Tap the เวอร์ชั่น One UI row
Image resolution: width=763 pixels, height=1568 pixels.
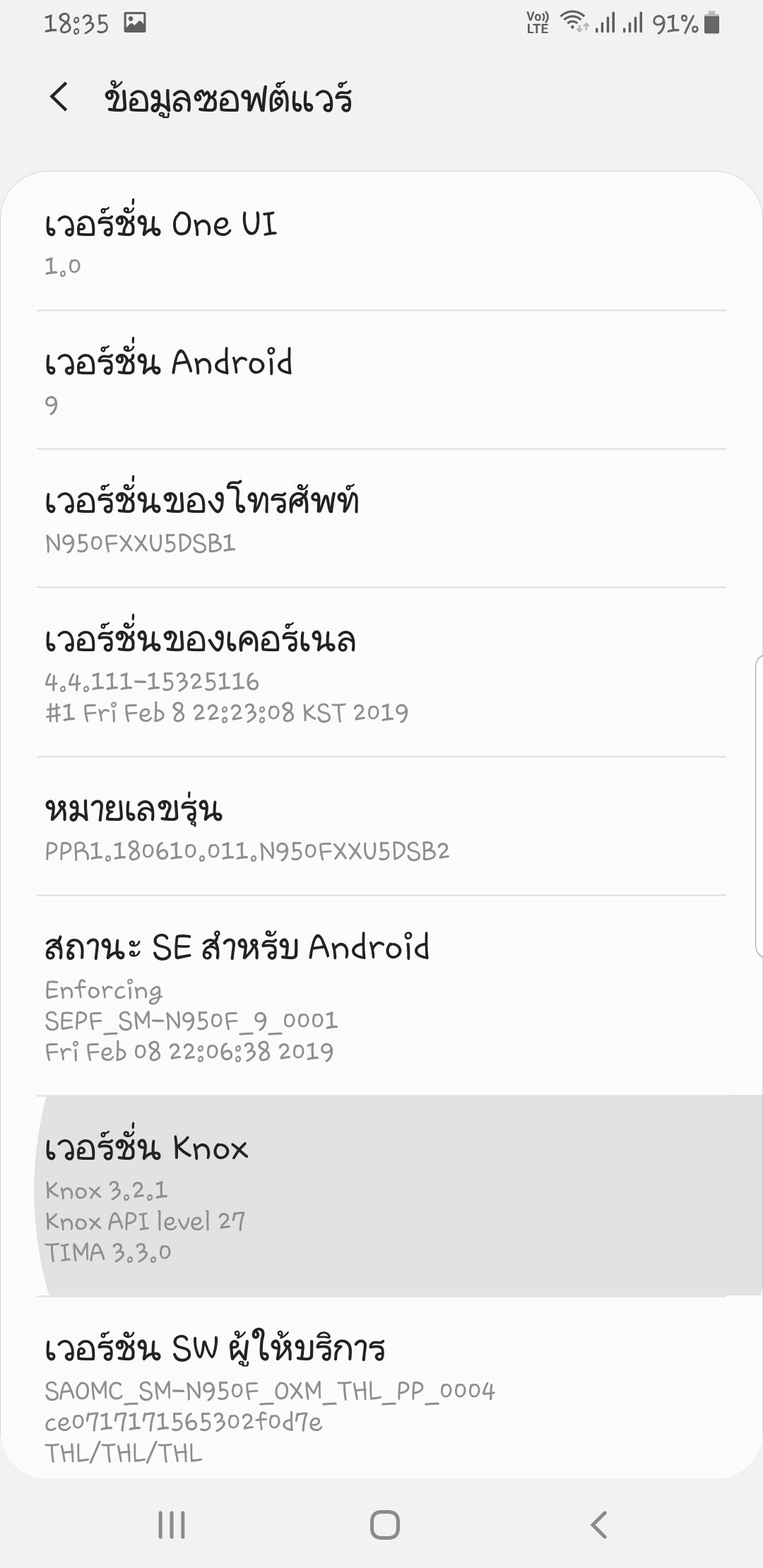point(381,242)
